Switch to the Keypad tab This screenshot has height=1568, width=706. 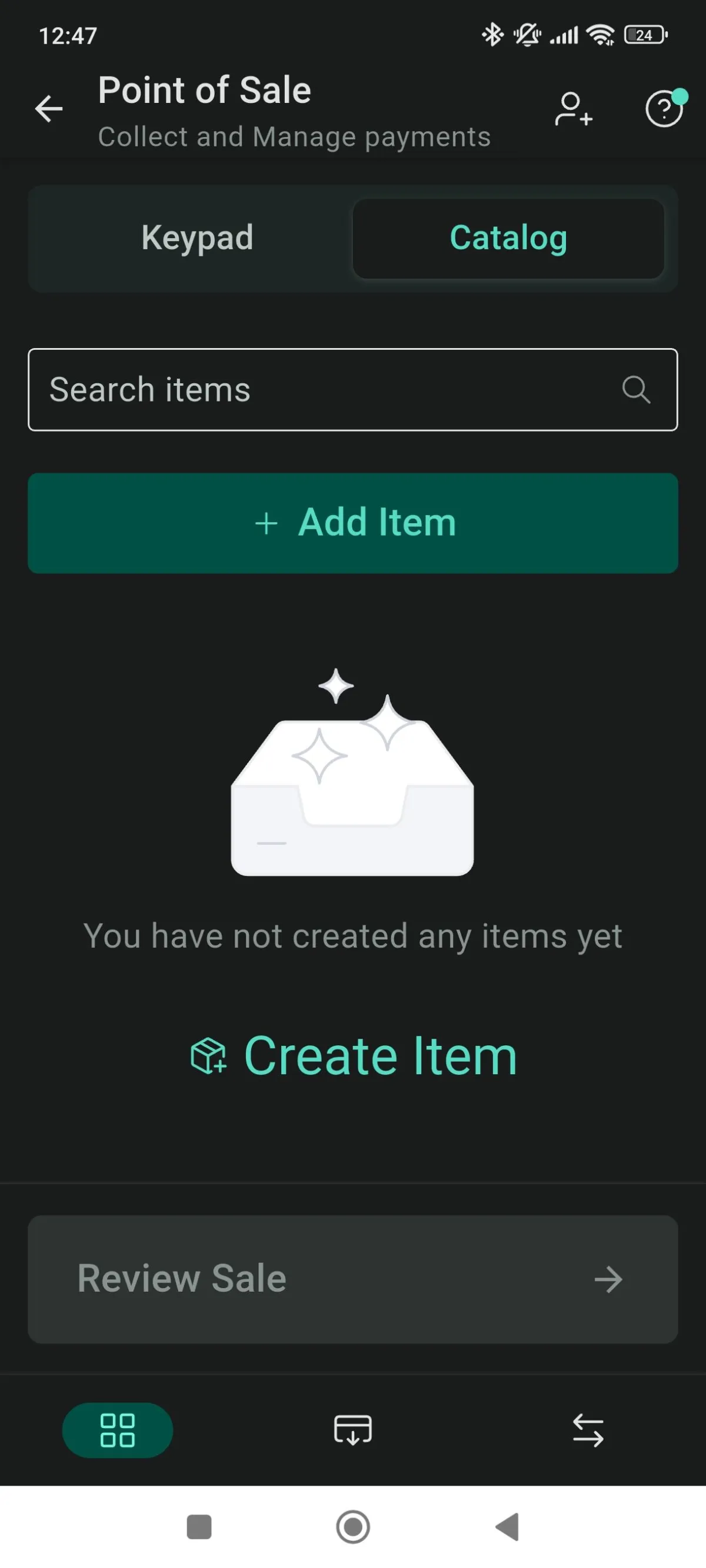click(x=197, y=238)
